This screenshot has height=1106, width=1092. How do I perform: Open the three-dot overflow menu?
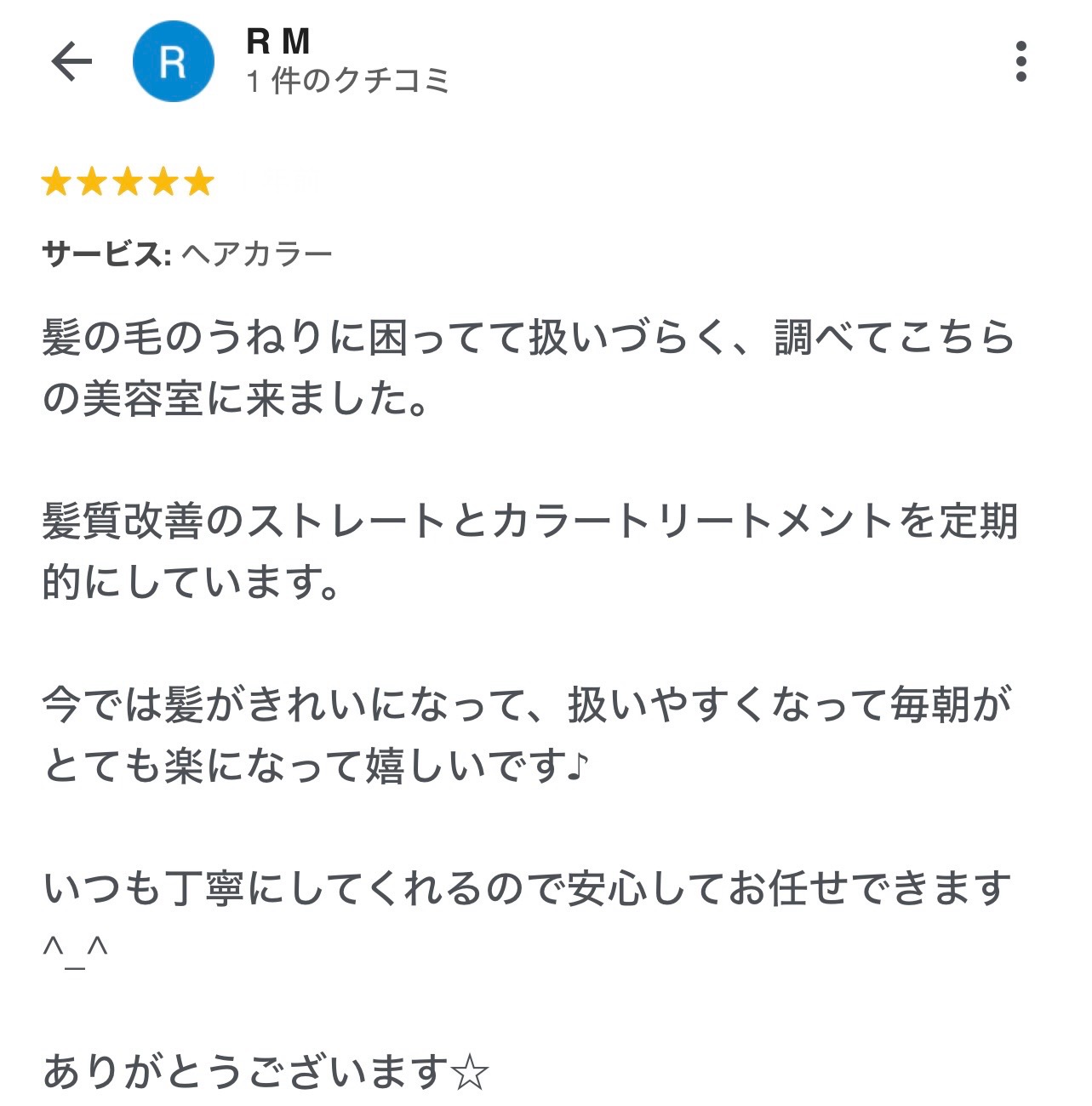tap(1021, 61)
